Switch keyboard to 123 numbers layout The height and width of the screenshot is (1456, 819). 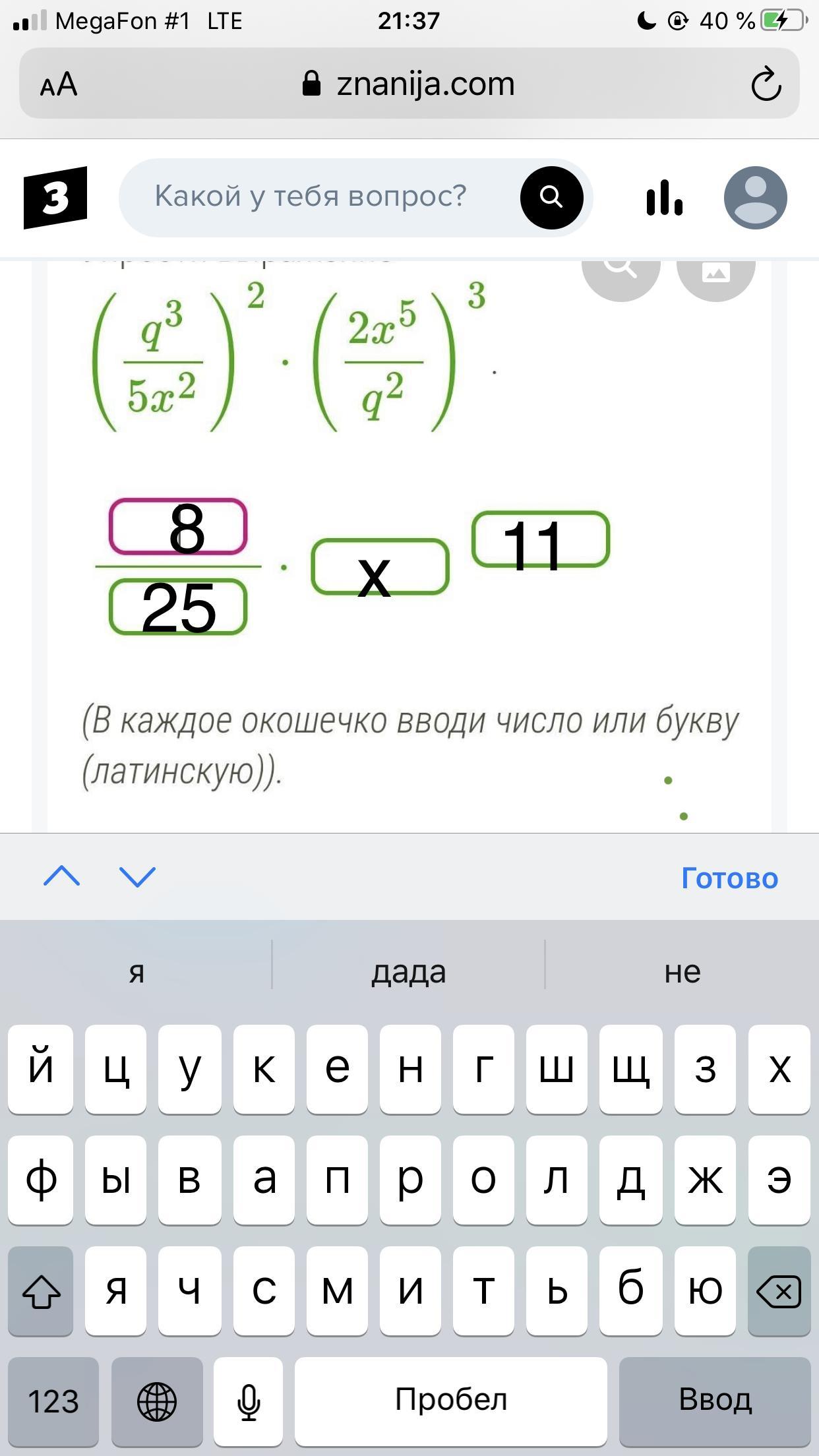[x=53, y=1401]
